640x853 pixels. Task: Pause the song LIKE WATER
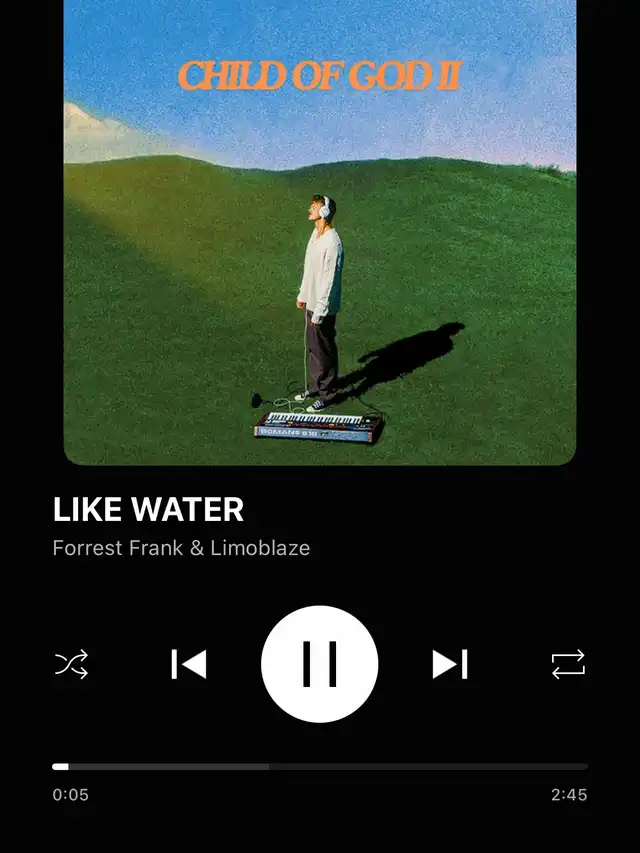[319, 664]
